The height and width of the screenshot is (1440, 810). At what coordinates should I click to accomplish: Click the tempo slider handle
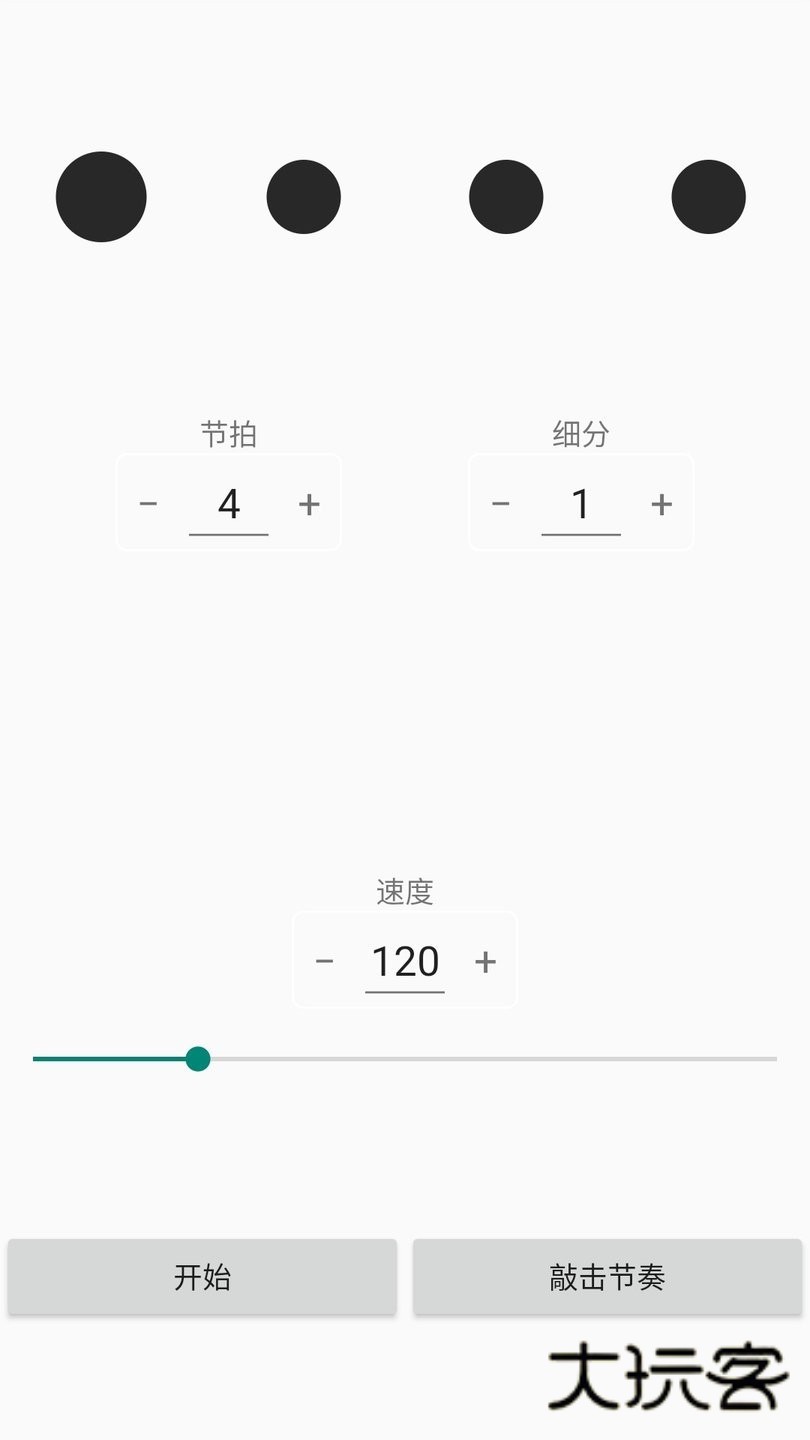(198, 1058)
